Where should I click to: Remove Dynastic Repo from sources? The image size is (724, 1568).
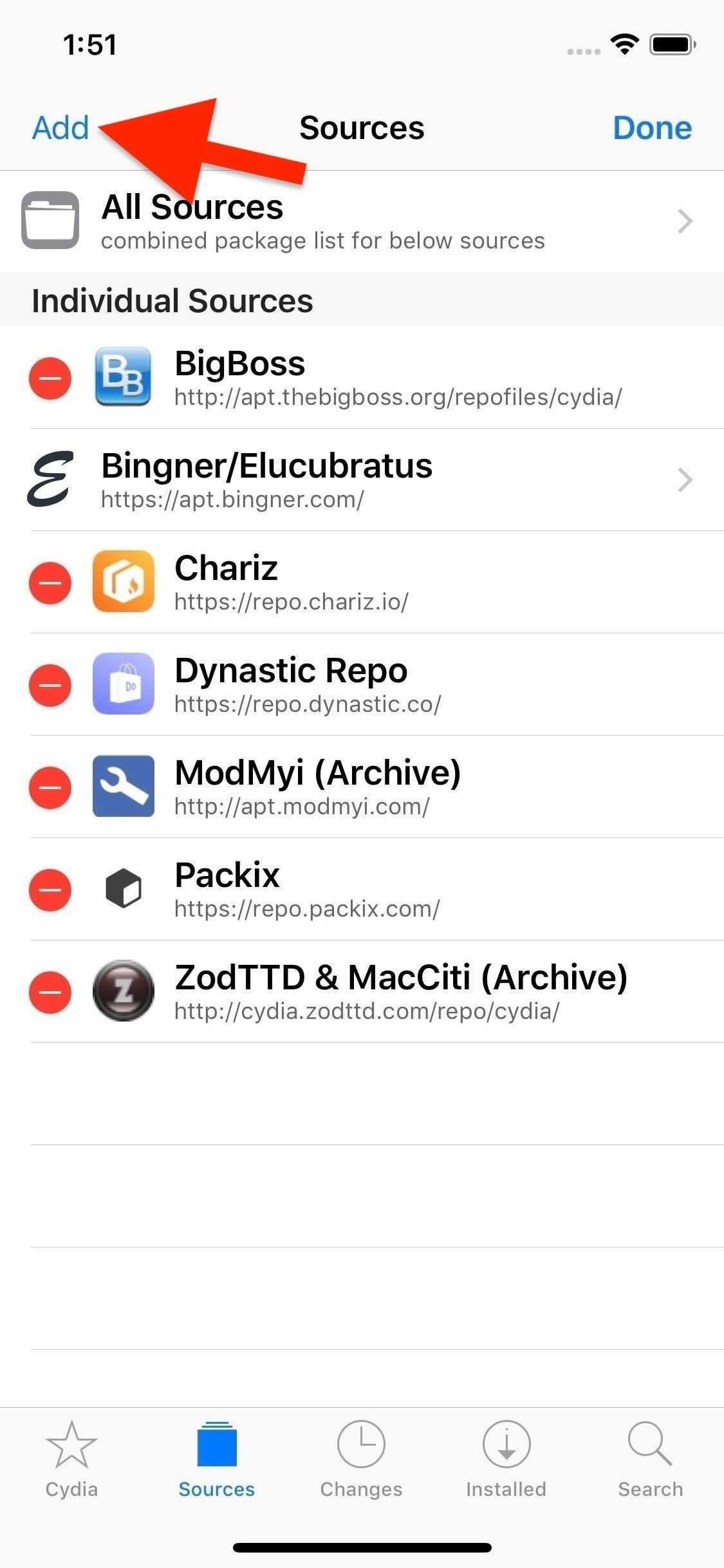coord(50,685)
